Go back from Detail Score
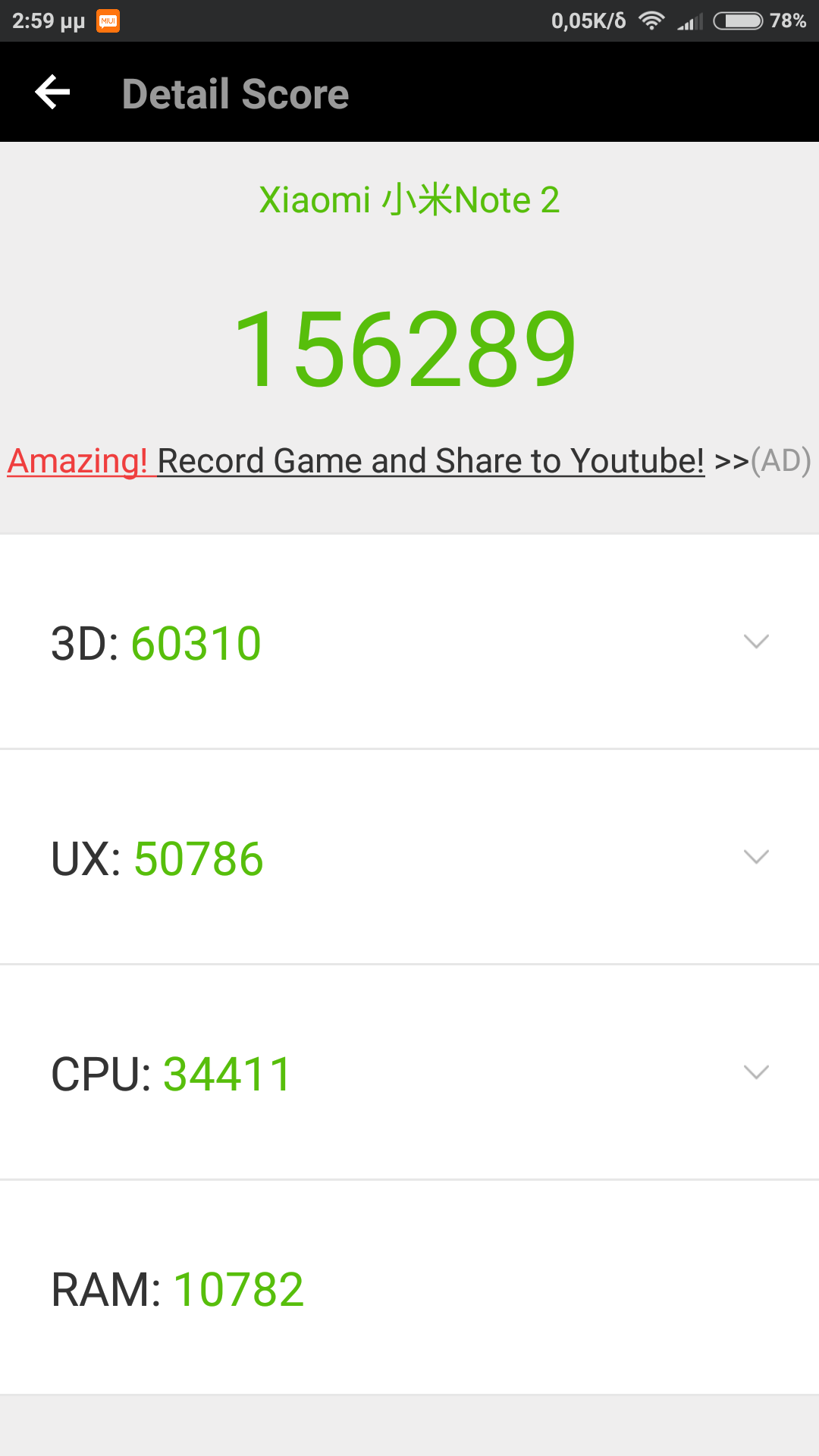The image size is (819, 1456). click(52, 93)
